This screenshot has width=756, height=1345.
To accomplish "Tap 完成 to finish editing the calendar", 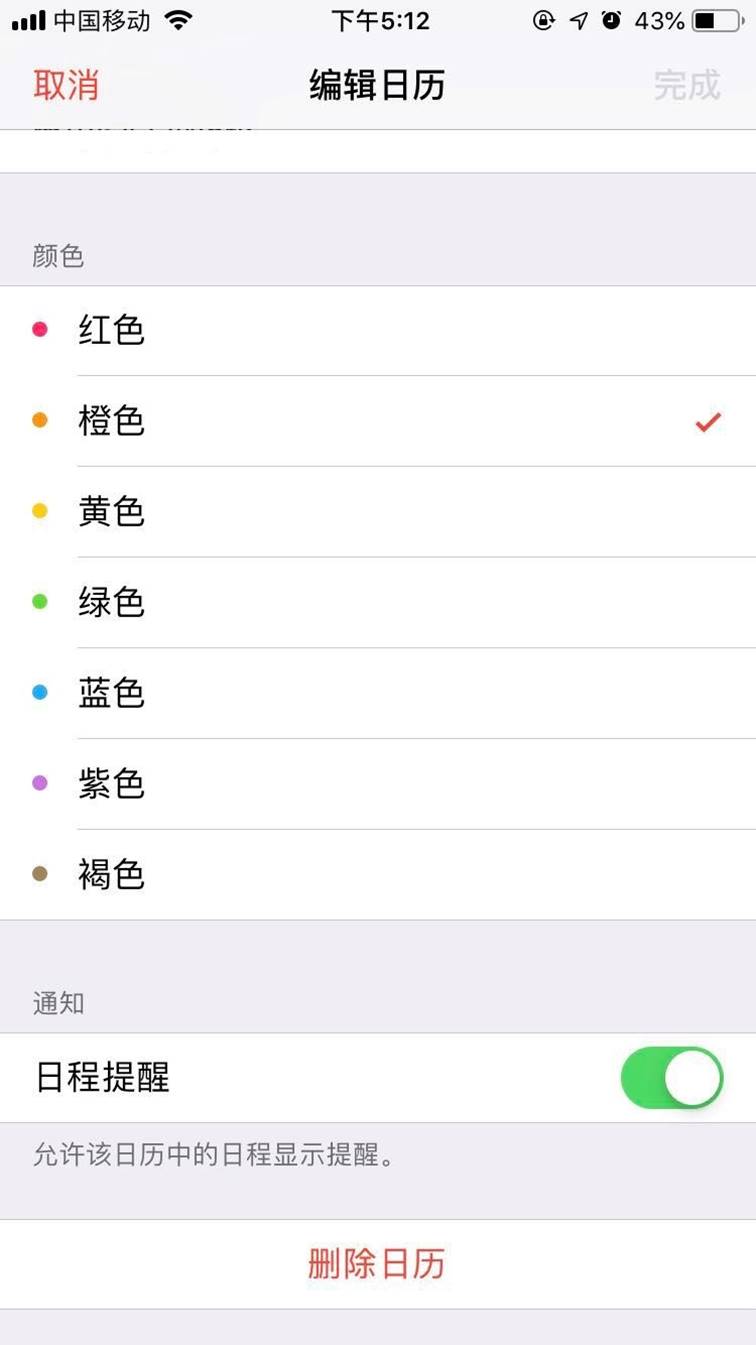I will 686,86.
